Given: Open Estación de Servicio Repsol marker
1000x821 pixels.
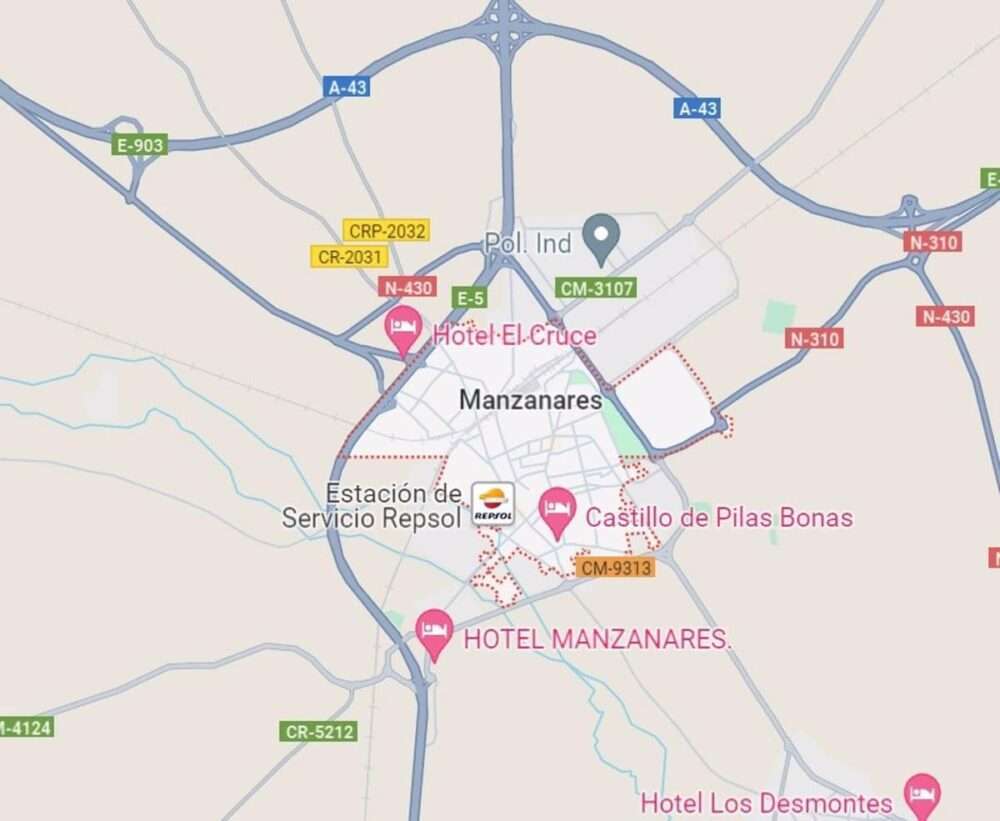Looking at the screenshot, I should 493,503.
